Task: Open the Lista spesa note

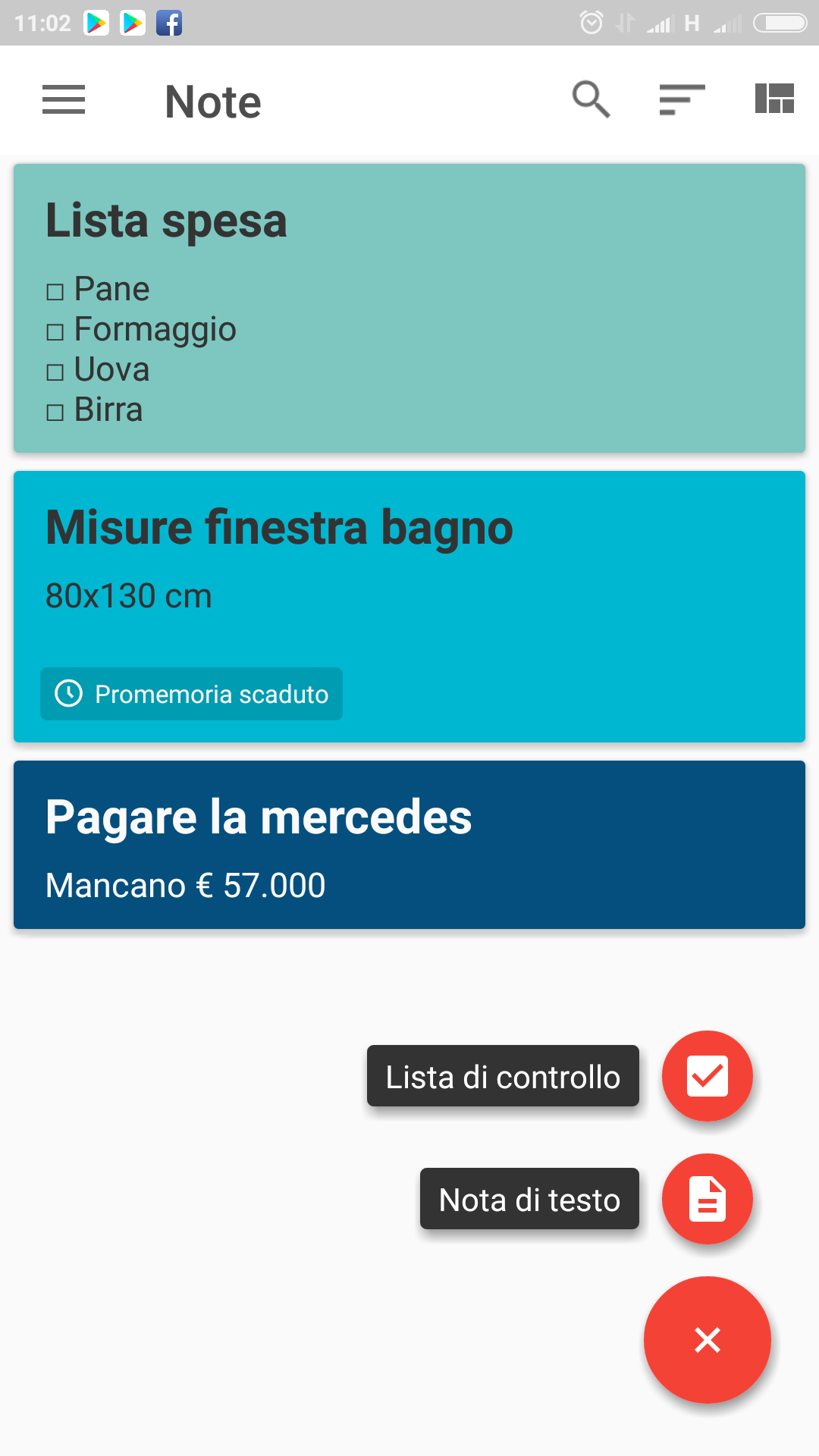Action: (409, 309)
